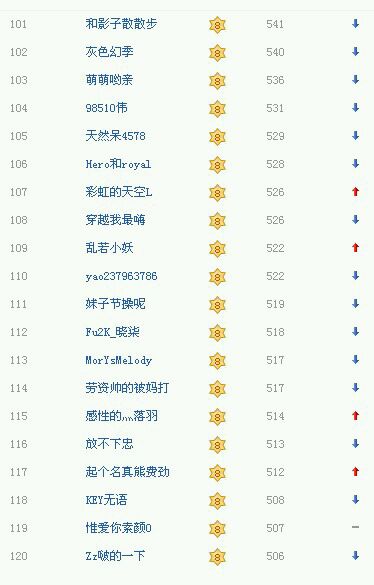
Task: Open user 灰色幻季's profile link
Action: pos(109,52)
